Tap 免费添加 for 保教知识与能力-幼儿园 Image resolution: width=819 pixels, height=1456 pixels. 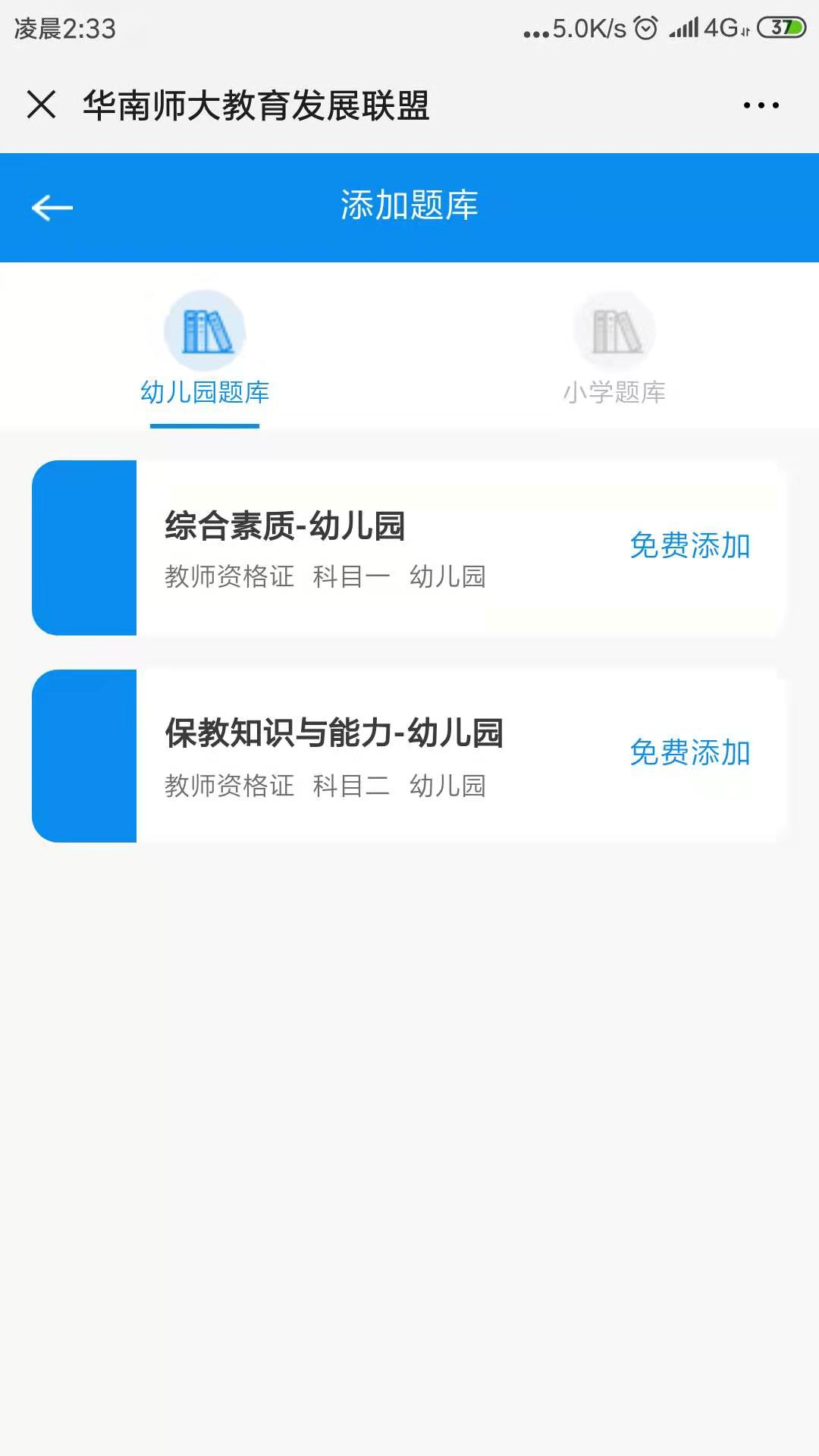tap(689, 753)
